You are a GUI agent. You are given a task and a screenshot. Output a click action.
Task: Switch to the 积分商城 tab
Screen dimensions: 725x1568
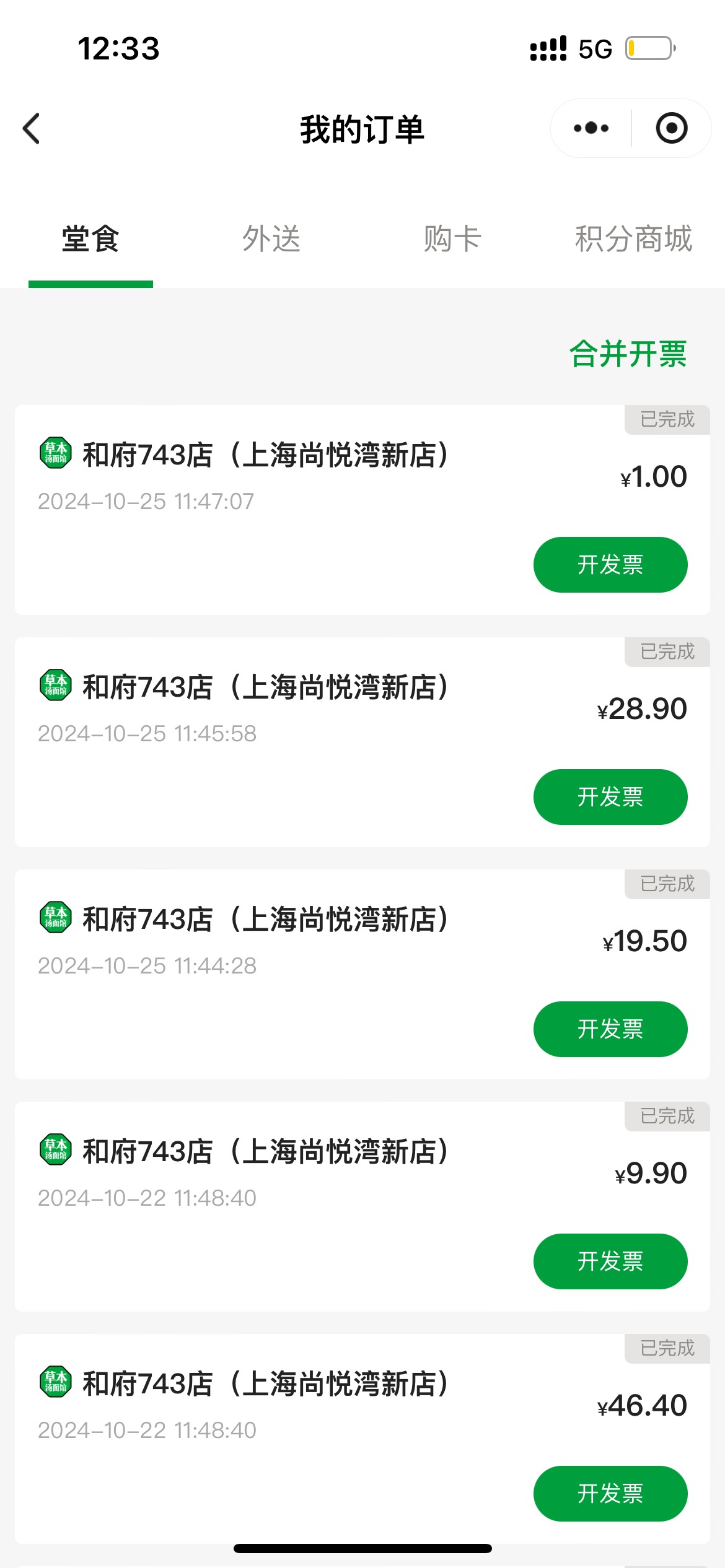click(633, 239)
